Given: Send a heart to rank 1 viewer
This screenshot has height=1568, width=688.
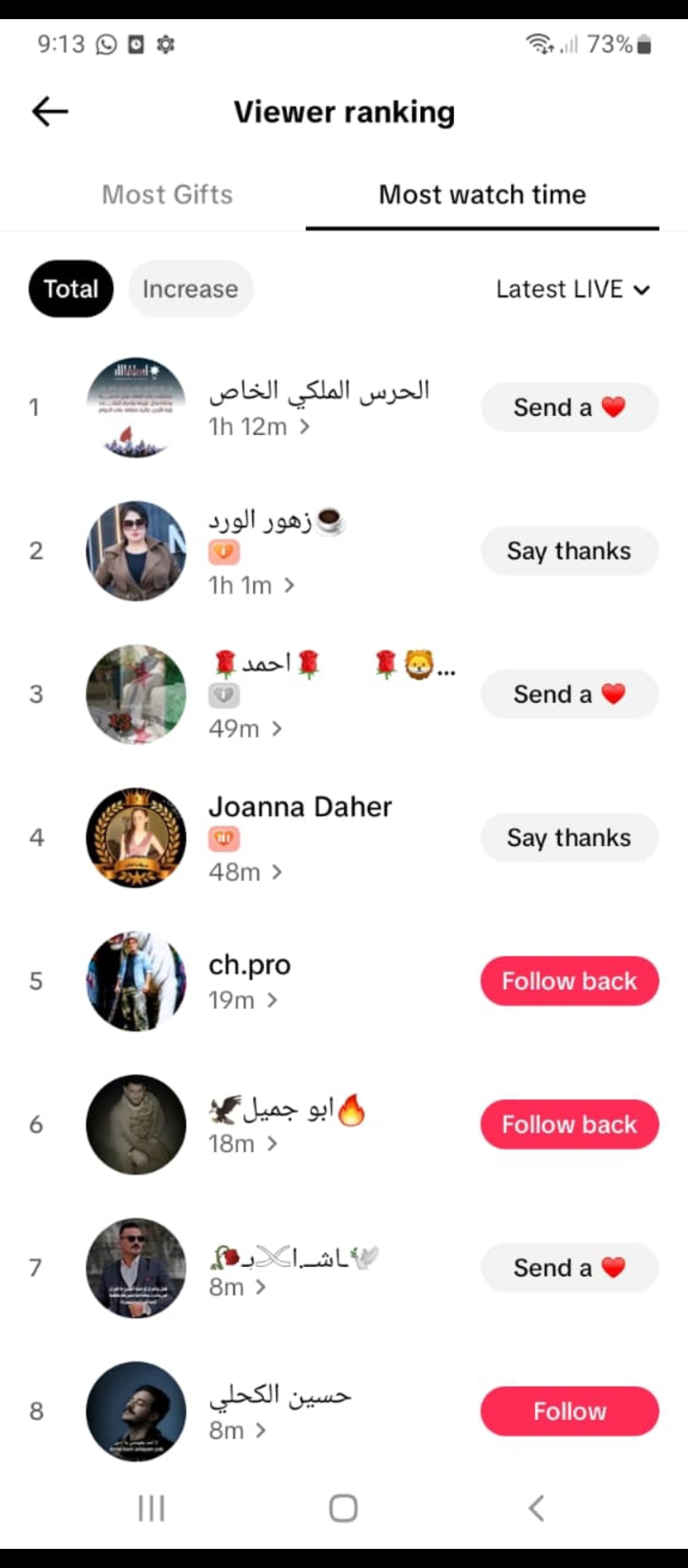Looking at the screenshot, I should point(570,407).
